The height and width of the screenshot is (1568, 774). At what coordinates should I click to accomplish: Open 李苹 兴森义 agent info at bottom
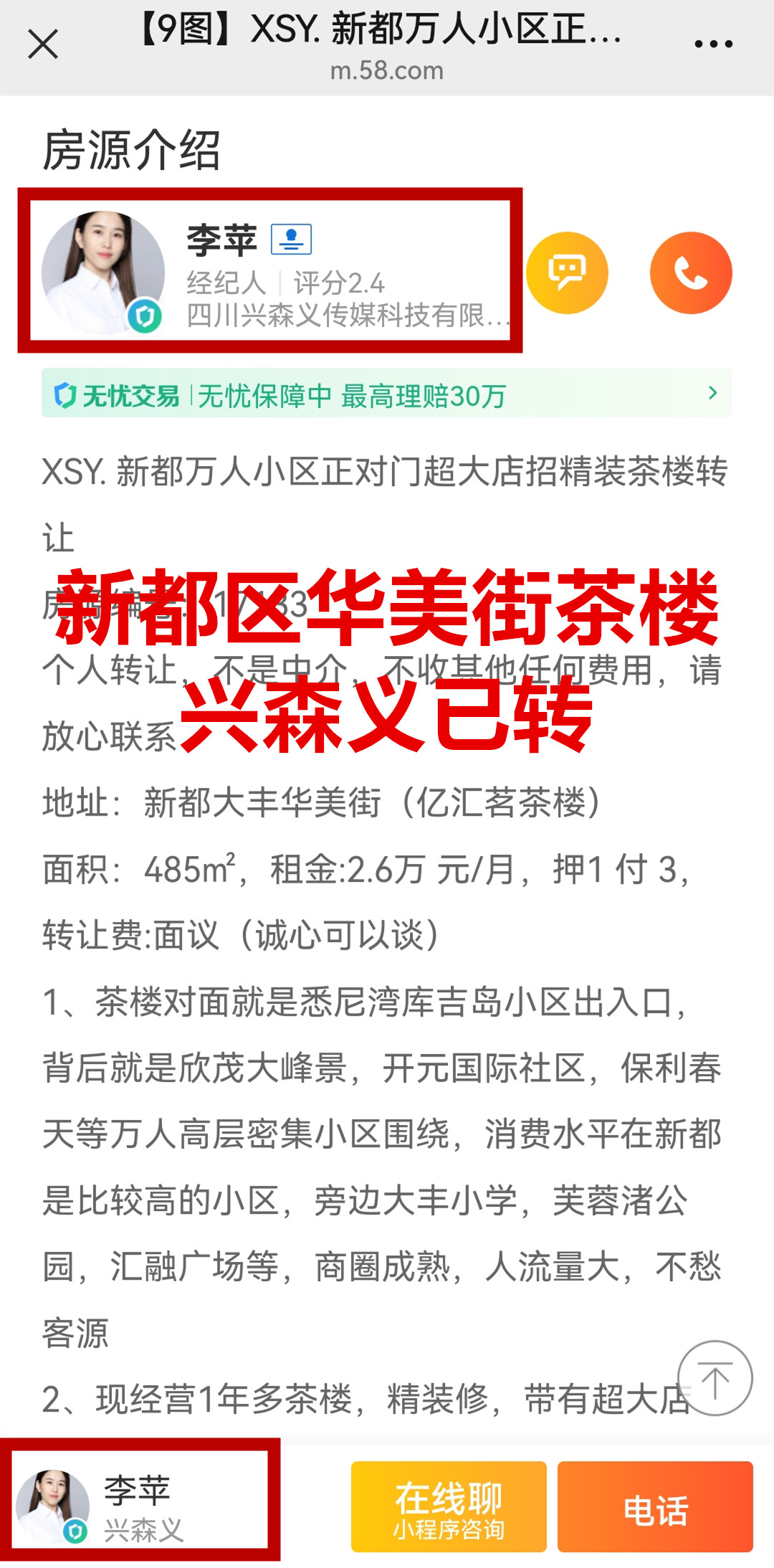140,1503
